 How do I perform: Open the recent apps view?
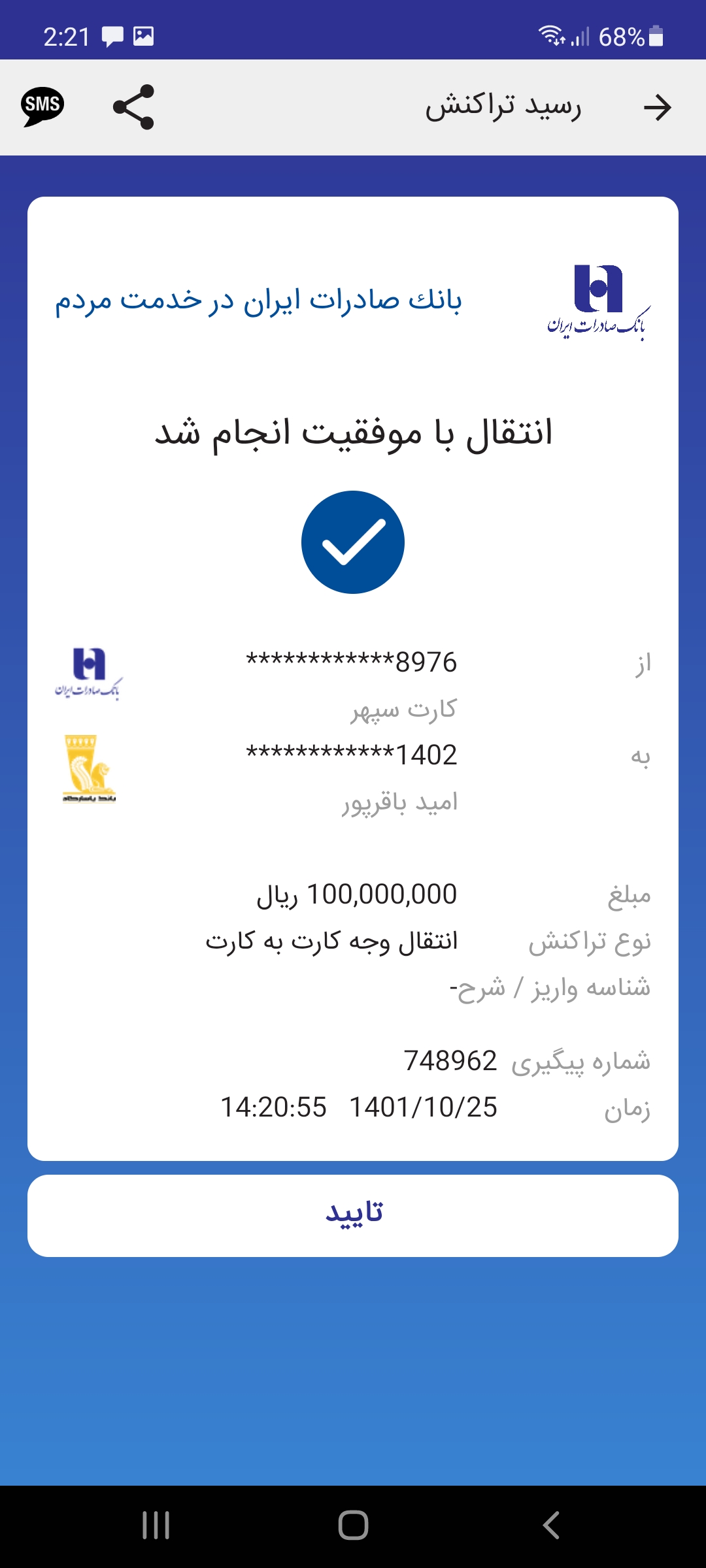point(156,1526)
